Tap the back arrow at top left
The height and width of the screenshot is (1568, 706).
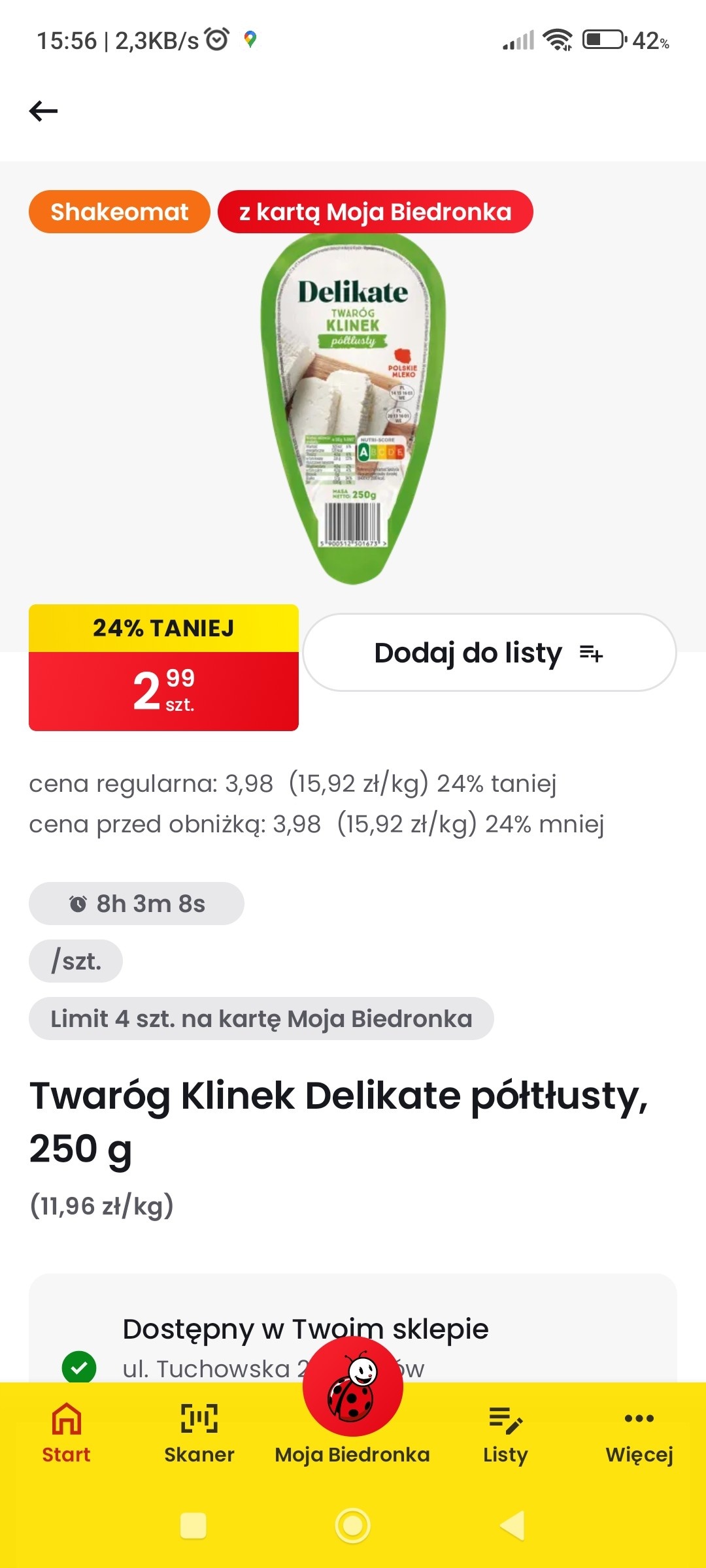tap(42, 110)
